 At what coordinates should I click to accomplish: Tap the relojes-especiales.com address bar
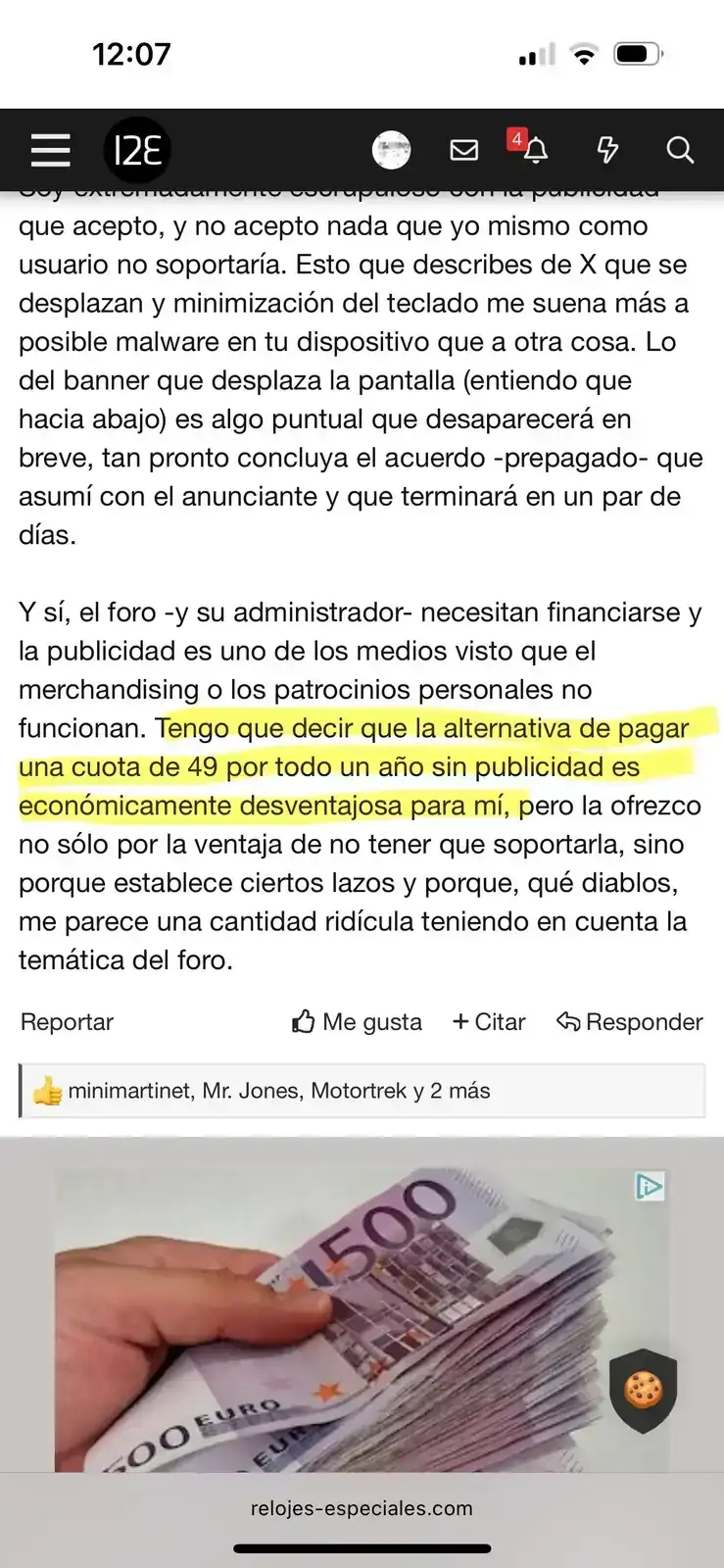tap(362, 1508)
